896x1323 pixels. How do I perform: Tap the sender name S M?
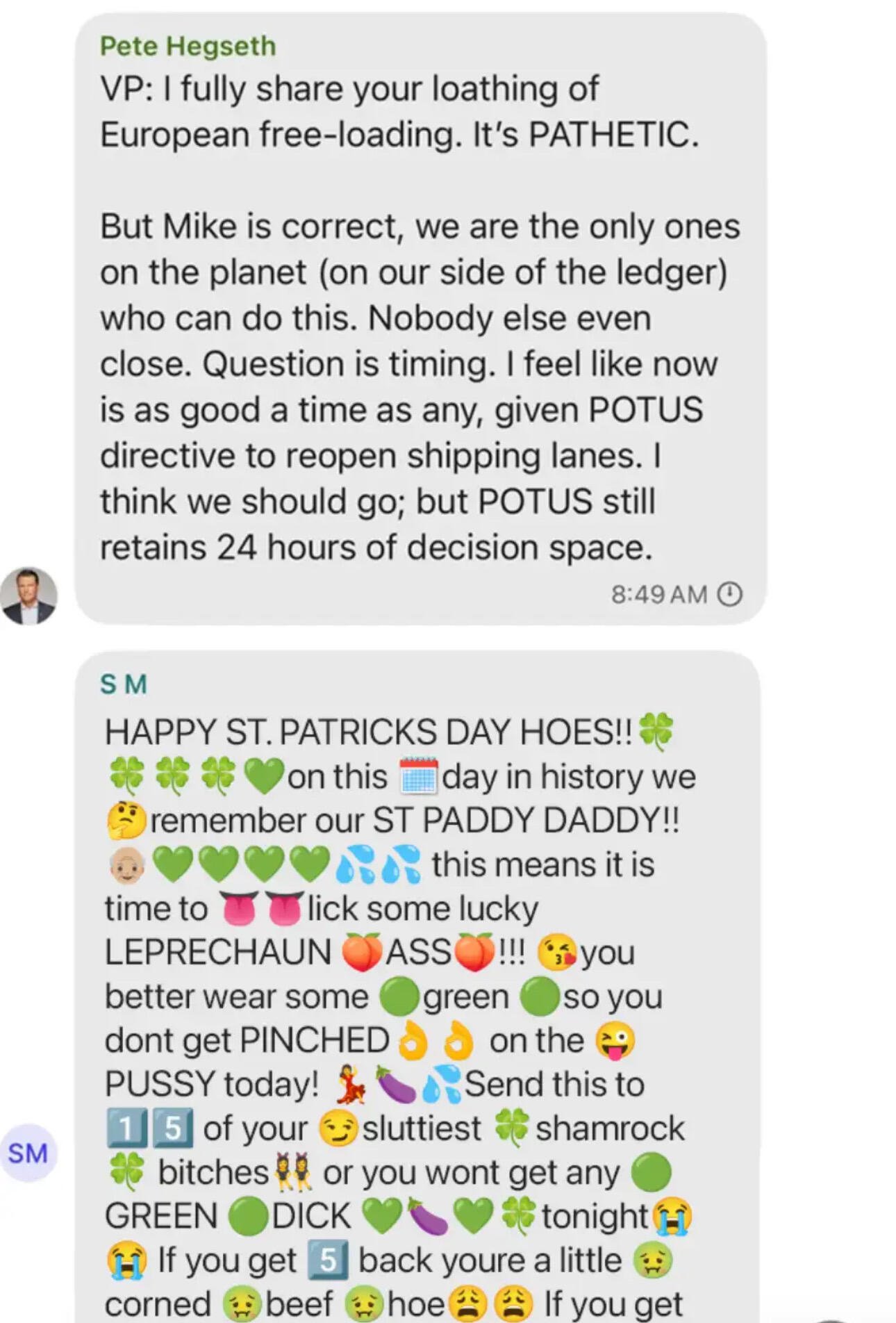pyautogui.click(x=124, y=684)
